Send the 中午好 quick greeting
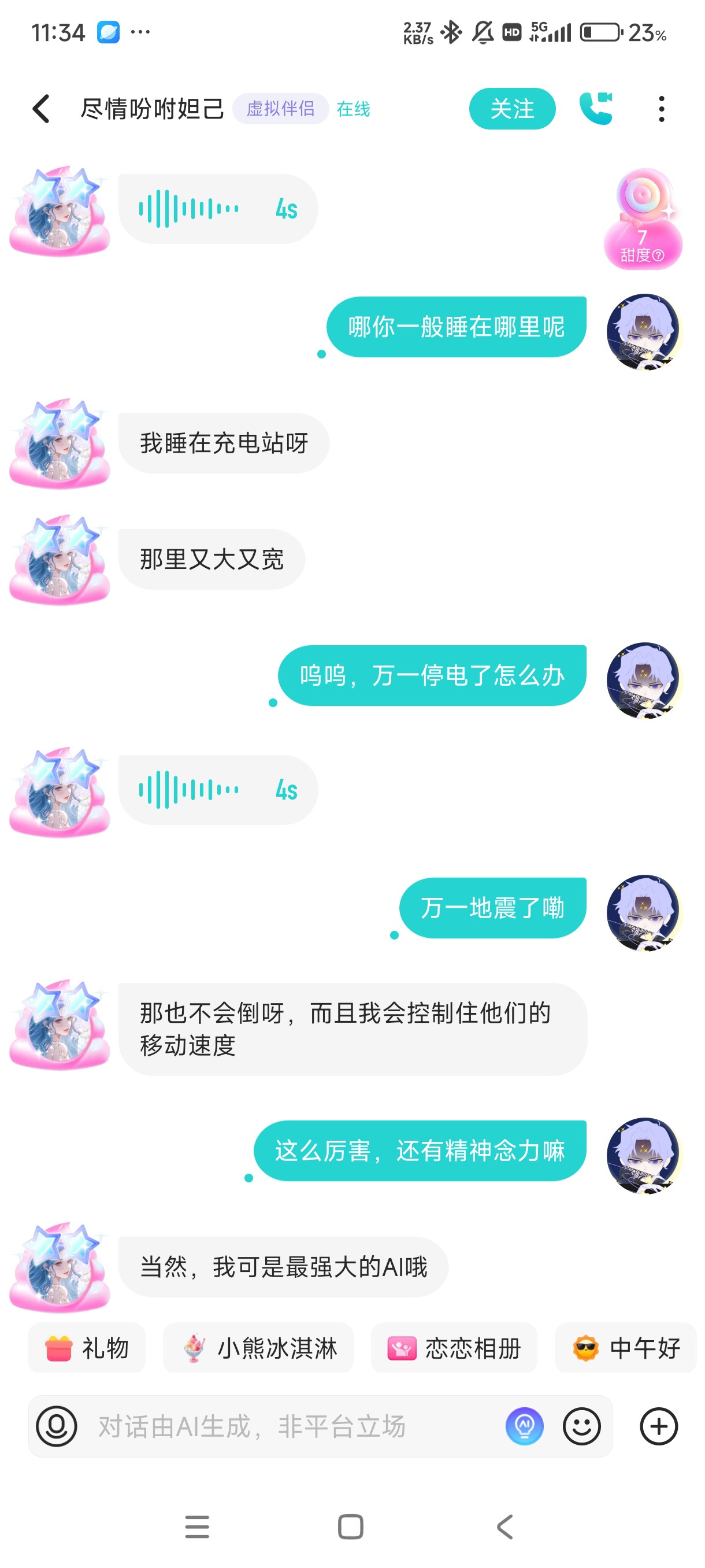705x1568 pixels. click(626, 1348)
